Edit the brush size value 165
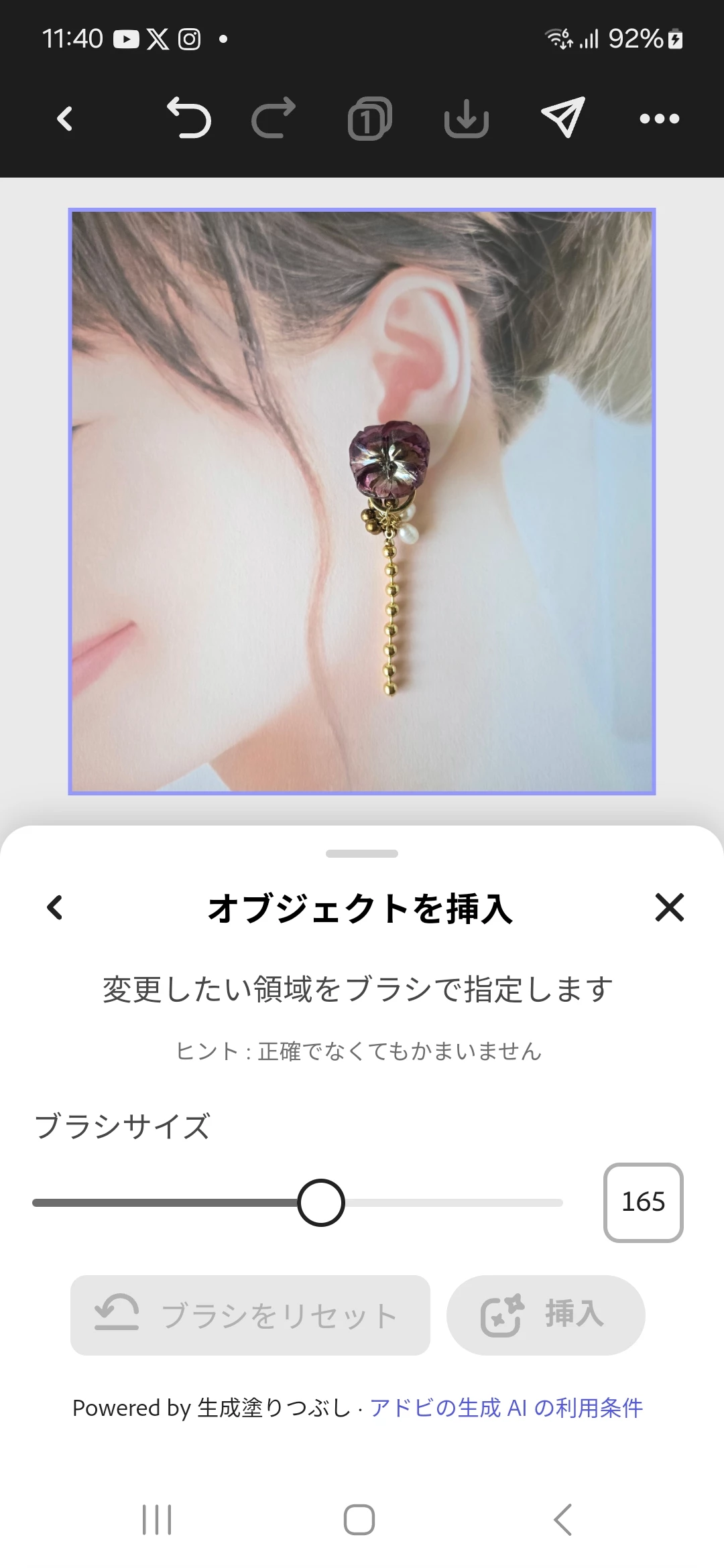The height and width of the screenshot is (1568, 724). pyautogui.click(x=643, y=1202)
